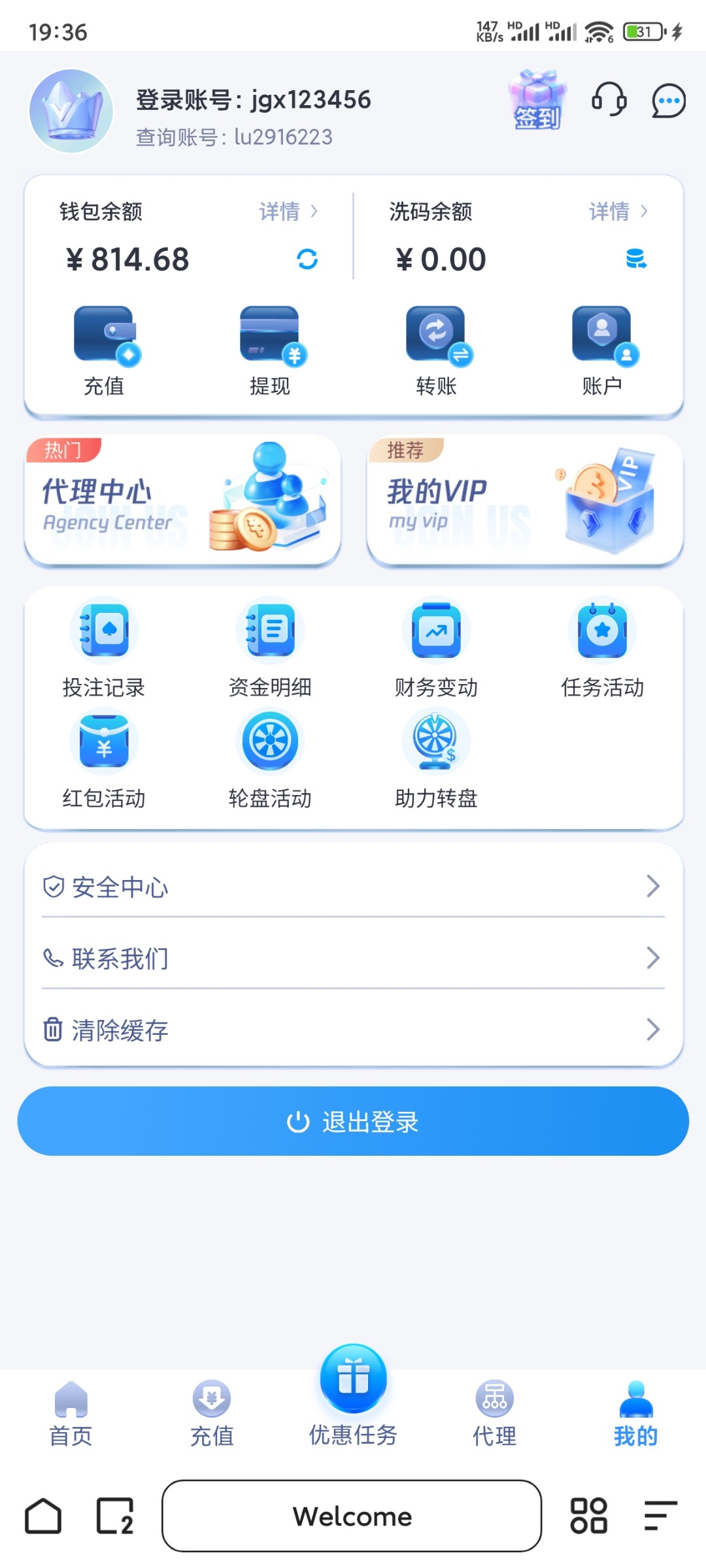Screen dimensions: 706x1568
Task: Open the 联系我们 row
Action: [353, 958]
